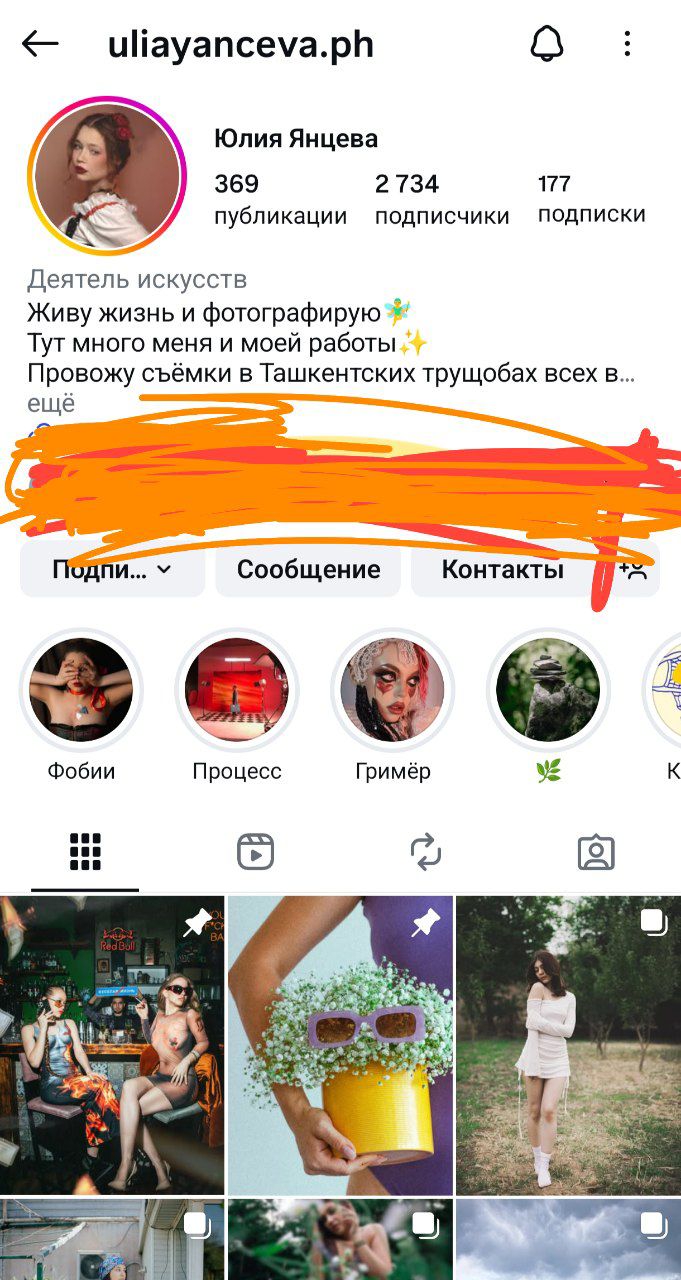Show suggested accounts with add-person icon

pyautogui.click(x=635, y=570)
